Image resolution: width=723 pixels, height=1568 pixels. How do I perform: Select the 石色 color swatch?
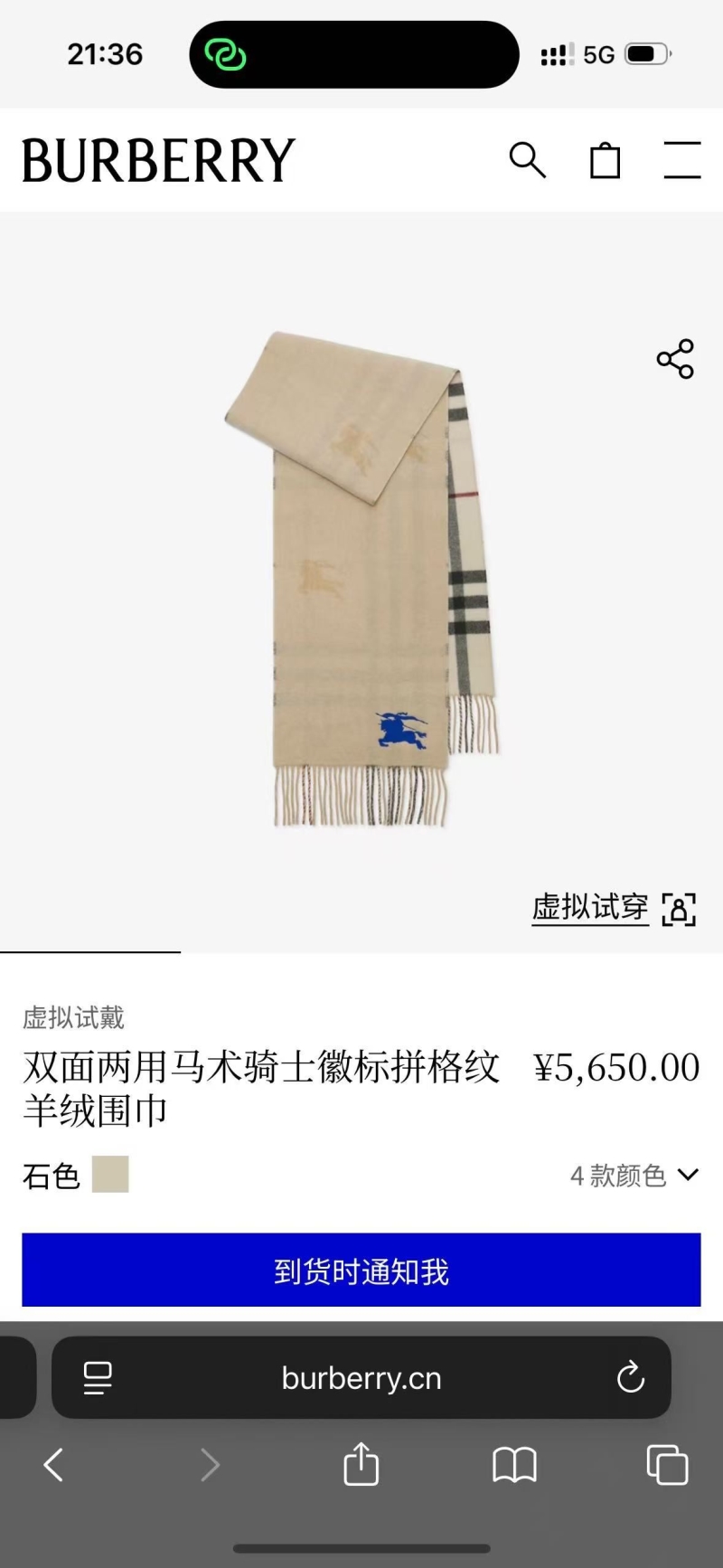click(x=110, y=1175)
